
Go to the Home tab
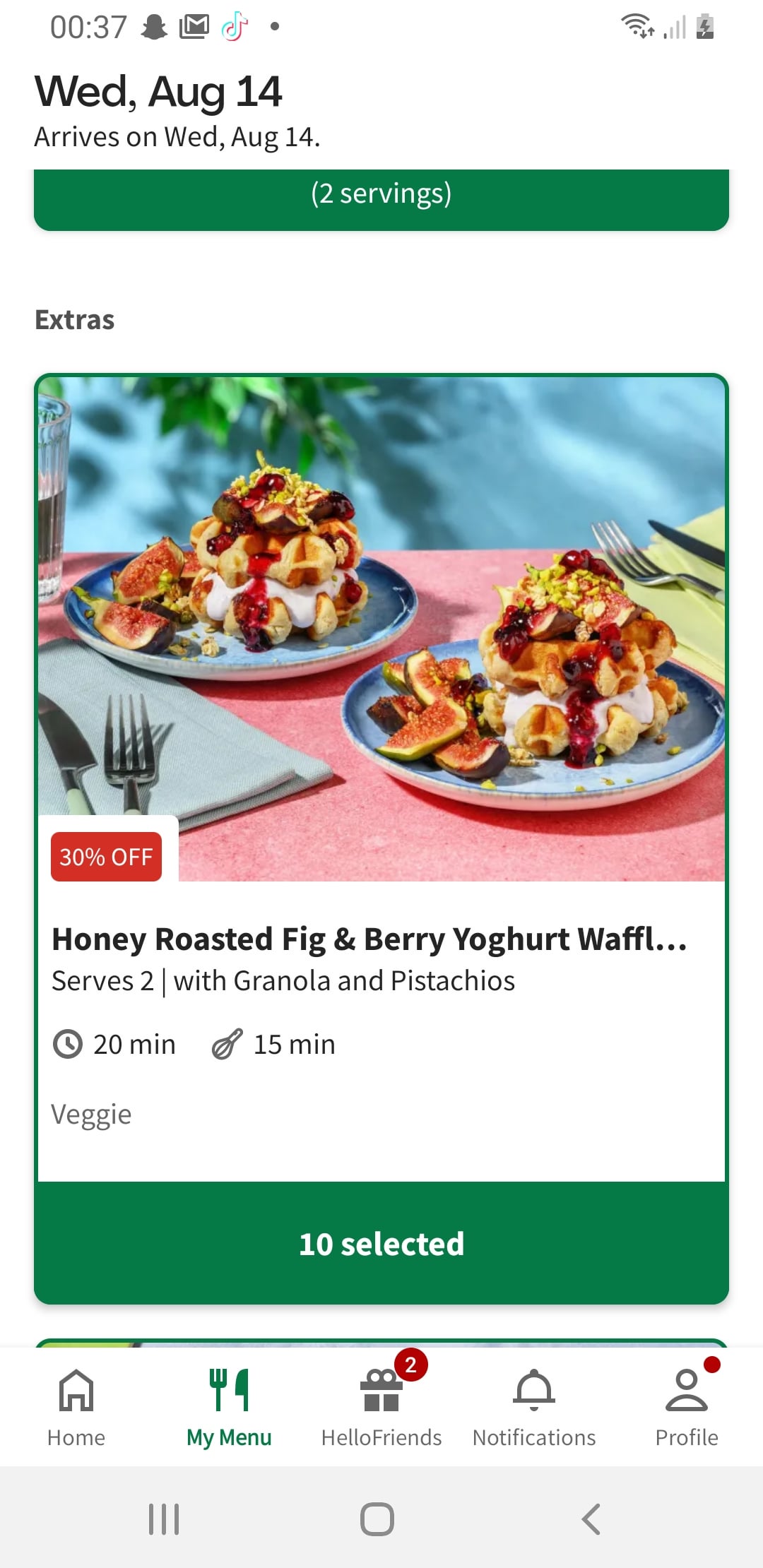(x=76, y=1407)
